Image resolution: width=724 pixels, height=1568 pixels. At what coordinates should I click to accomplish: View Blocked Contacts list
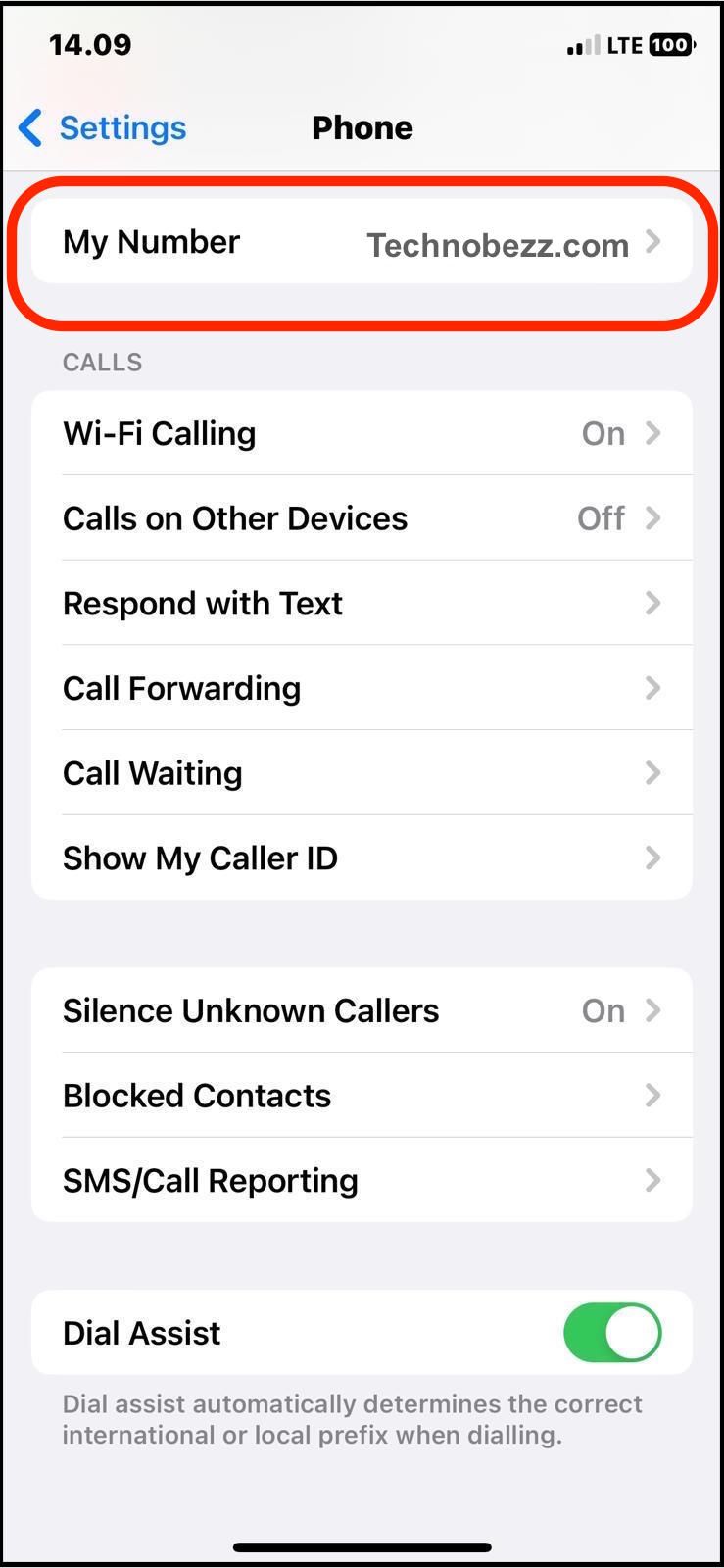(361, 1096)
